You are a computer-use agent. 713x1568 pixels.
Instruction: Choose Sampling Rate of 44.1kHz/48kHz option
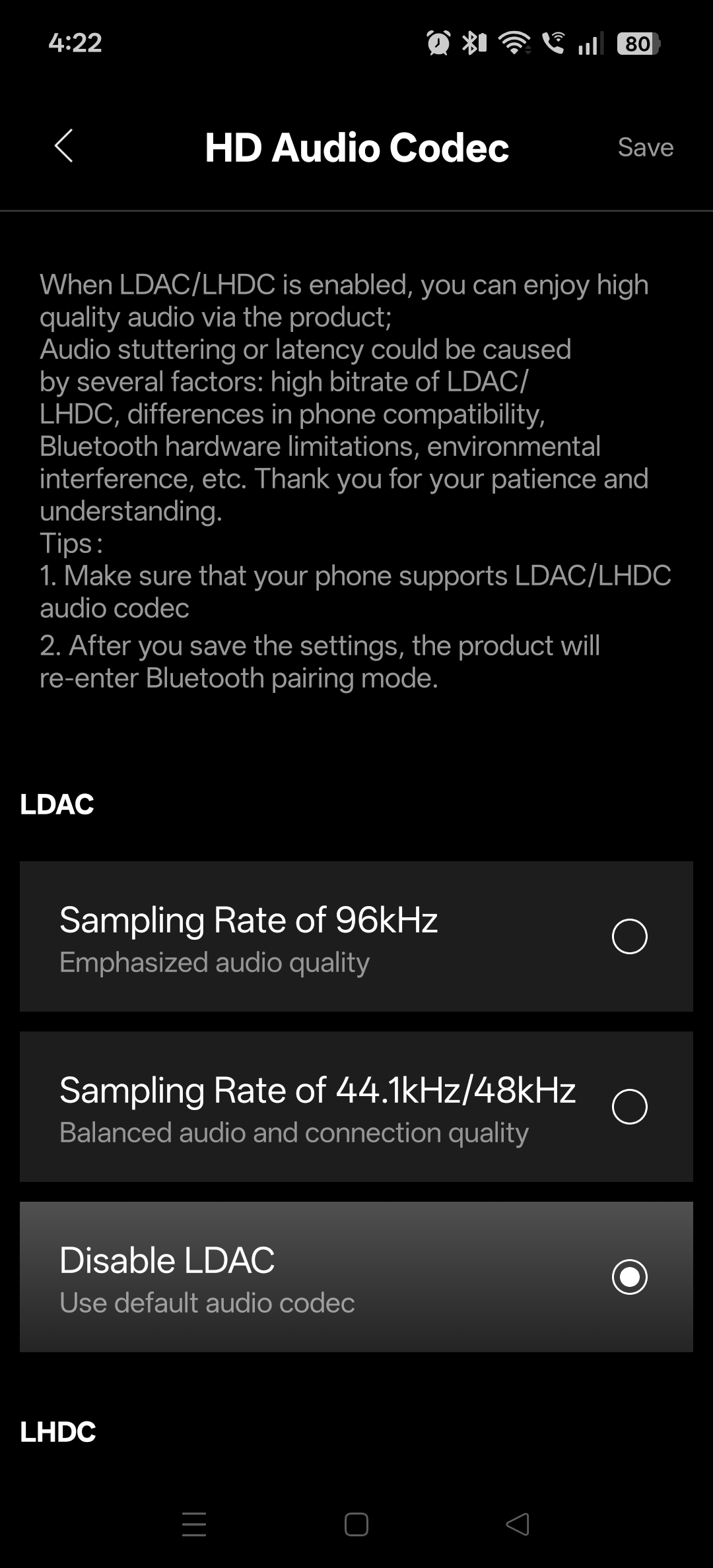(x=629, y=1106)
